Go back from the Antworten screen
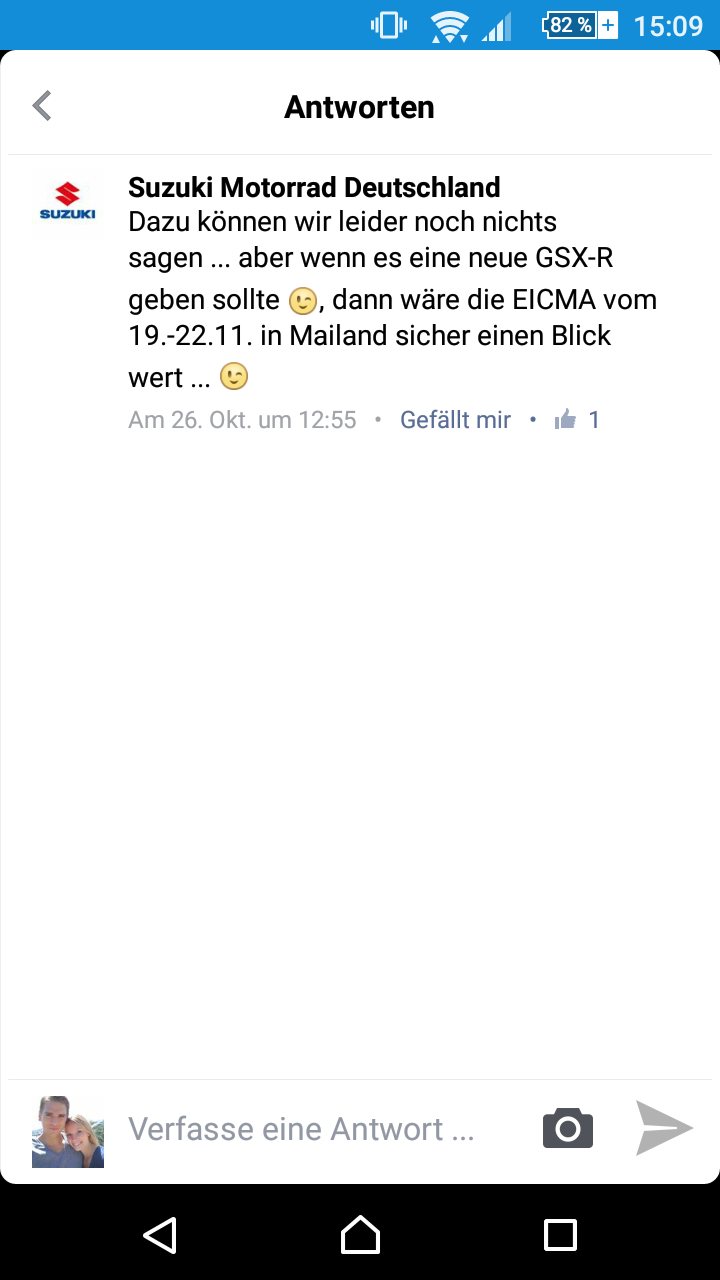Viewport: 720px width, 1280px height. point(42,106)
